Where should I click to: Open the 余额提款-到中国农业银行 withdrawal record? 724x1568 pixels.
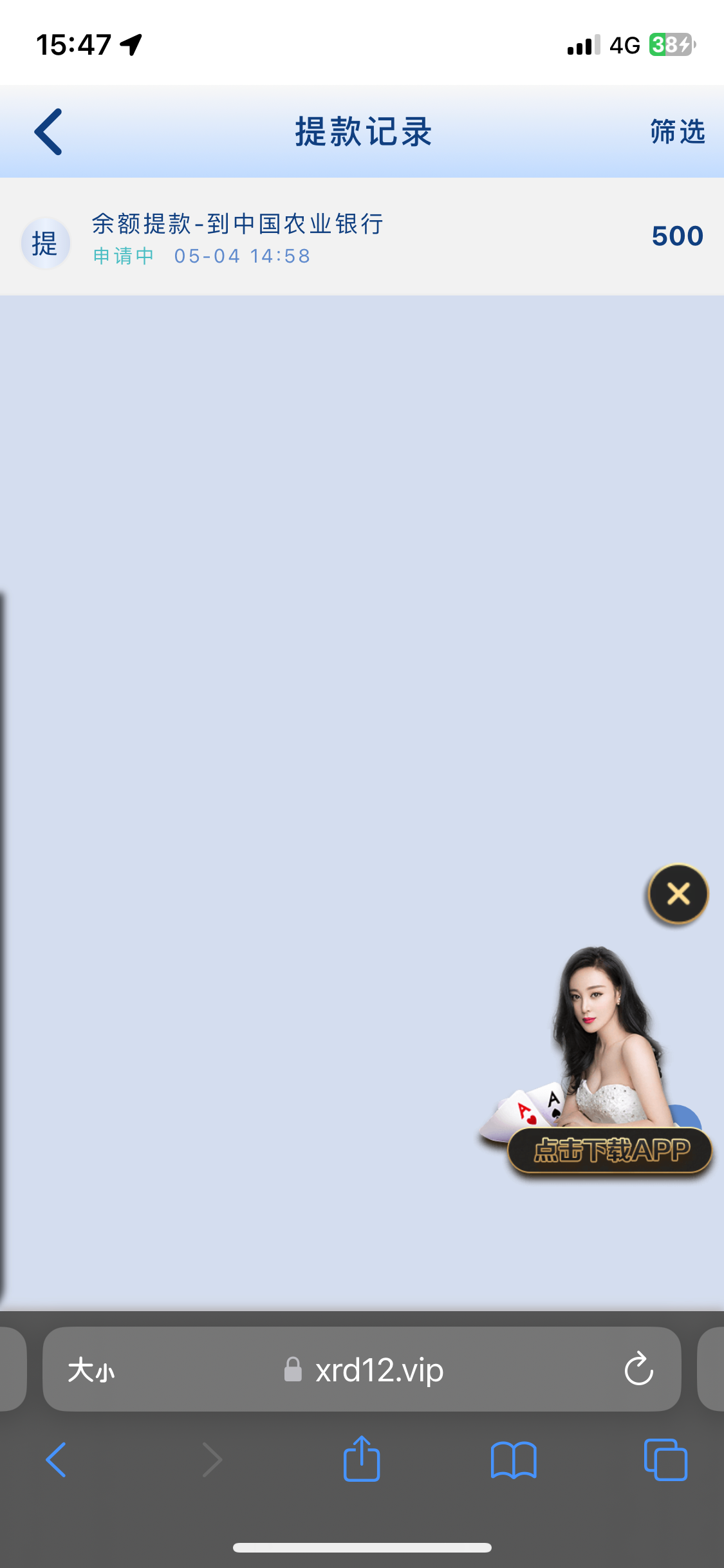point(360,237)
